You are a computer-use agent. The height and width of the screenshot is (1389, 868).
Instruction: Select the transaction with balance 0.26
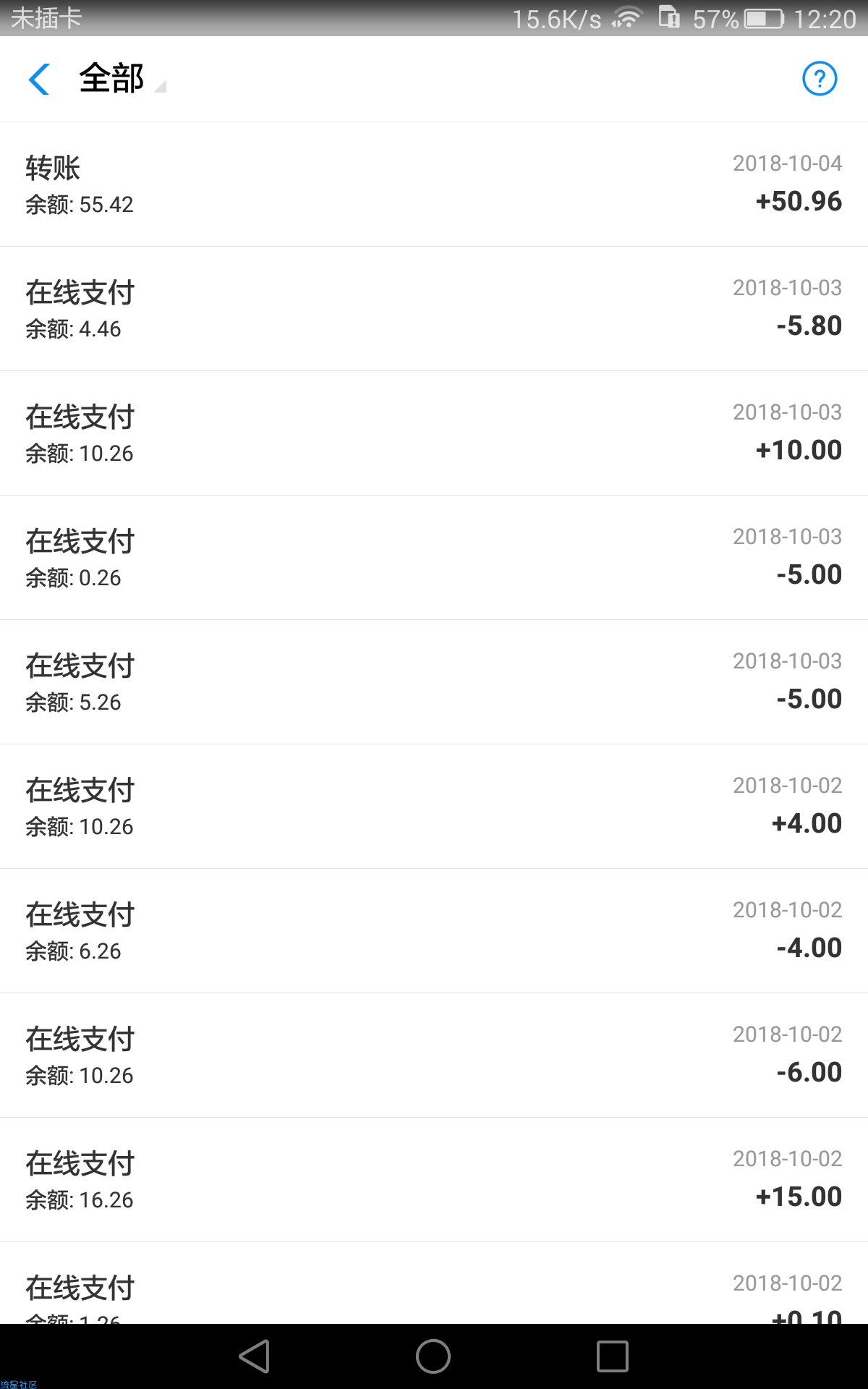tap(434, 558)
